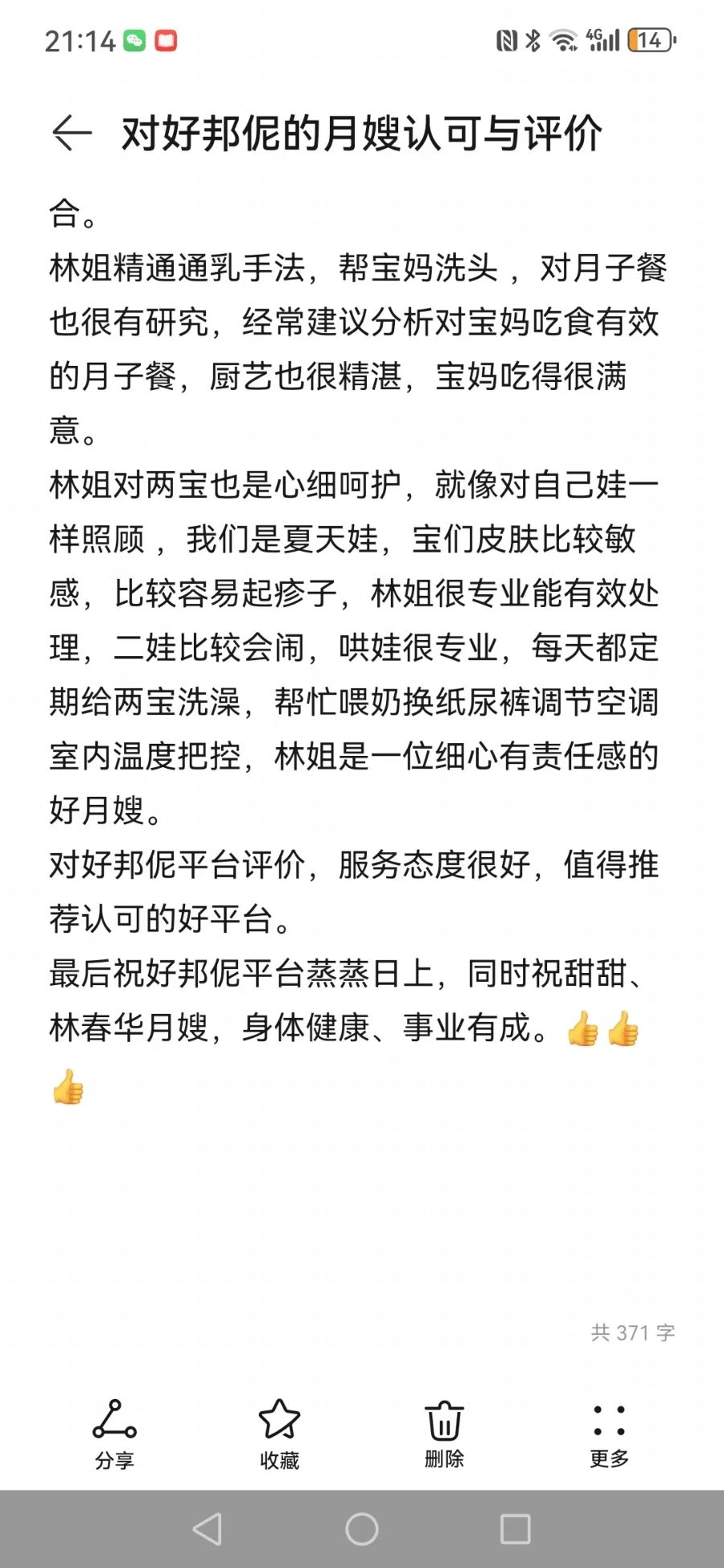The width and height of the screenshot is (724, 1568).
Task: Go back using the top-left arrow
Action: (x=72, y=133)
